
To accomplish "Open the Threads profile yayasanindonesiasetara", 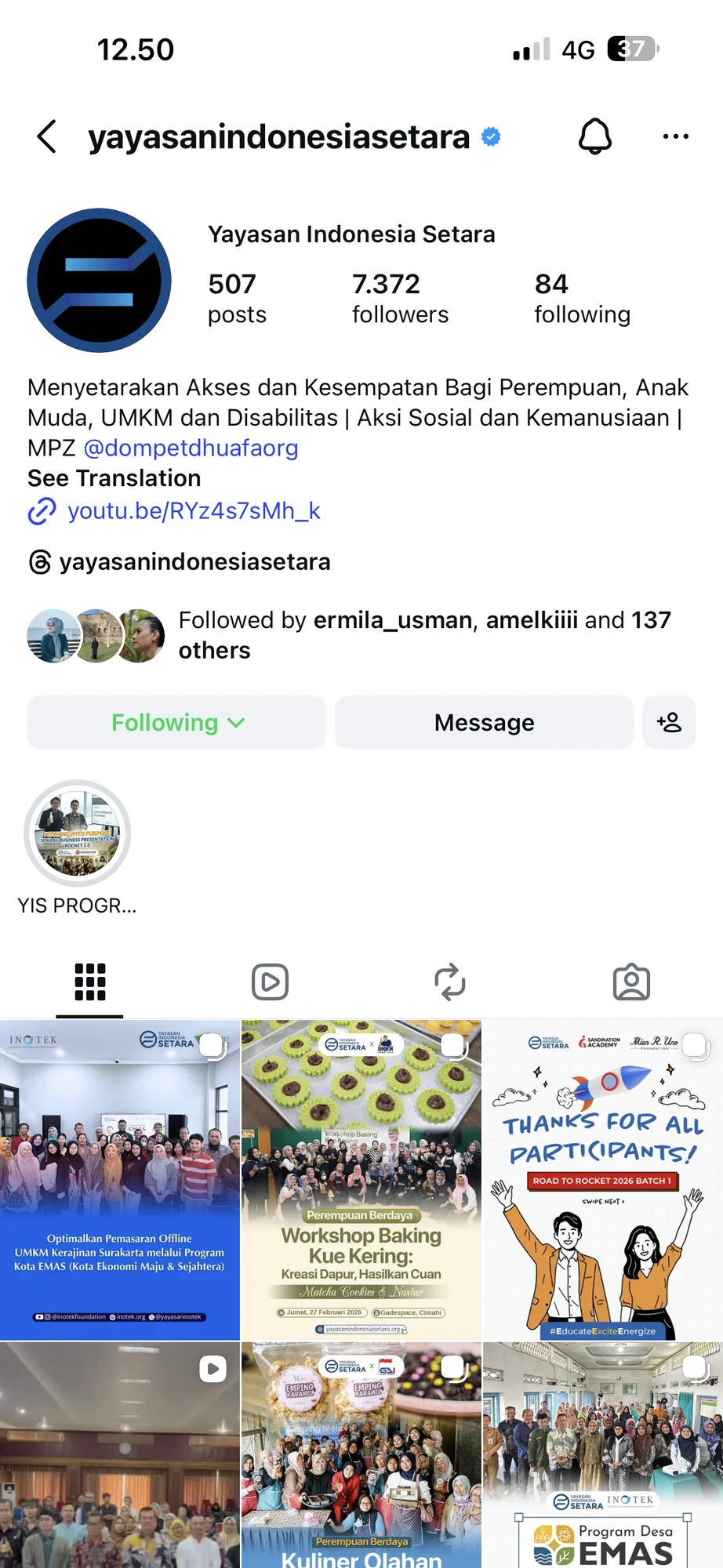I will [194, 562].
